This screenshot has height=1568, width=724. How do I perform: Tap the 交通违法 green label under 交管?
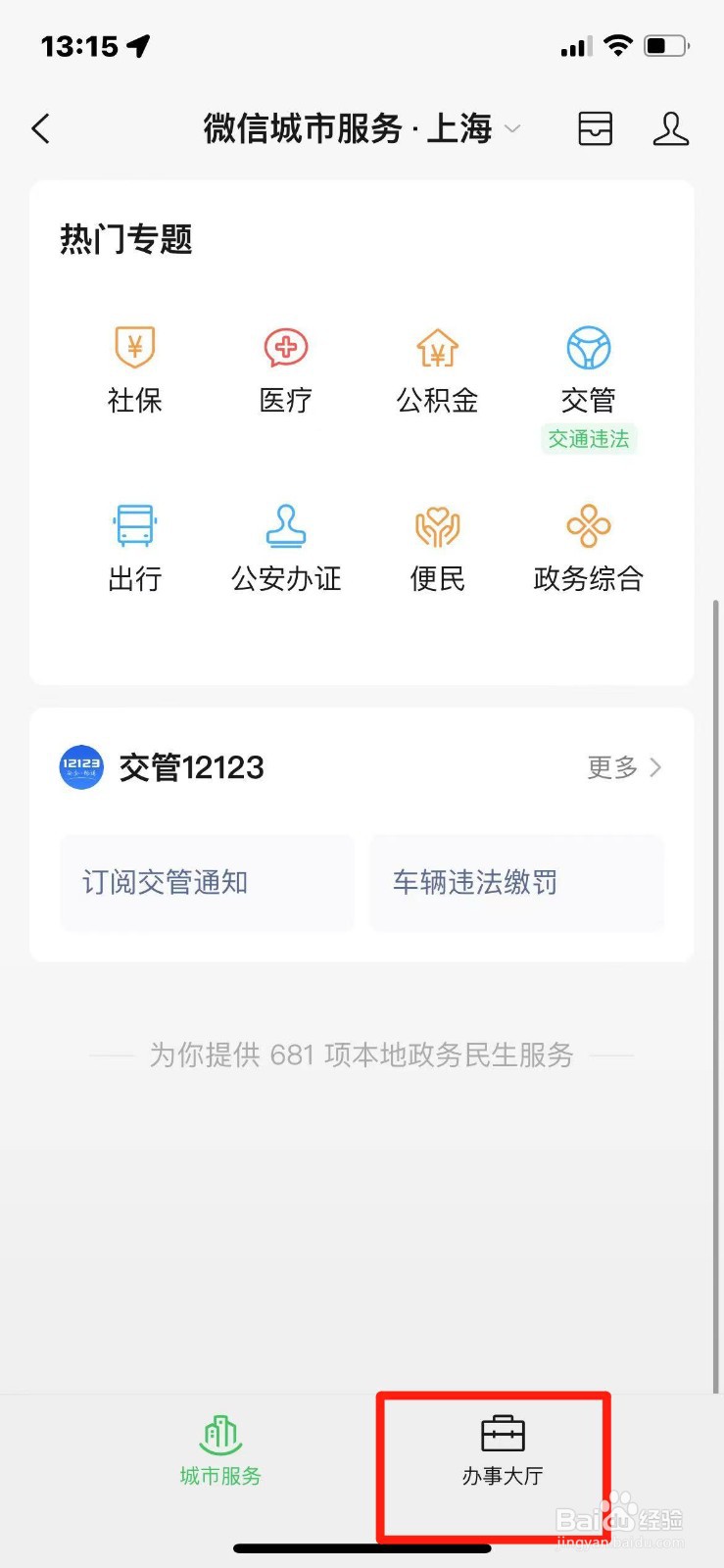click(x=588, y=440)
